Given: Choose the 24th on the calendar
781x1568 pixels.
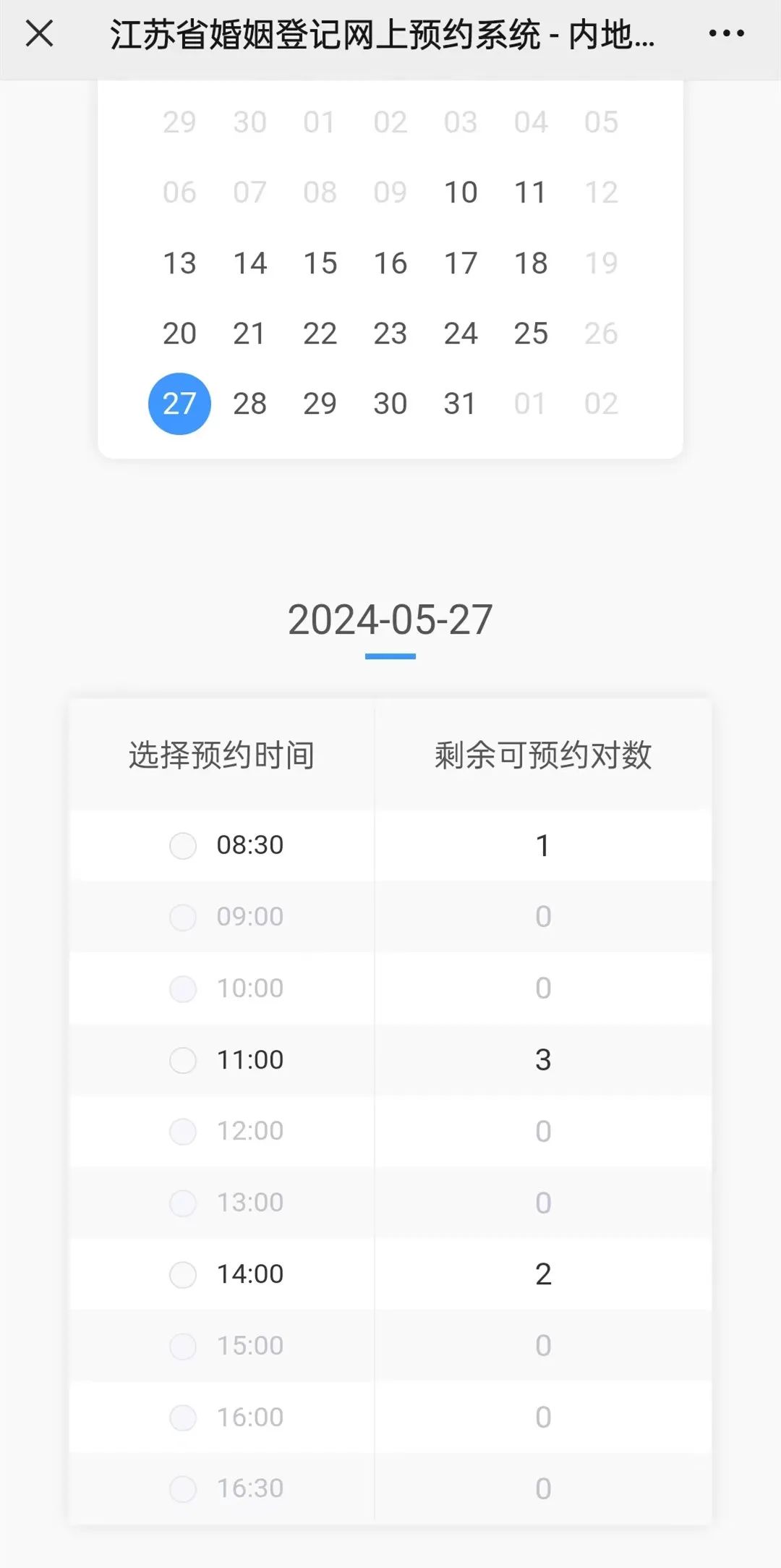Looking at the screenshot, I should click(461, 334).
